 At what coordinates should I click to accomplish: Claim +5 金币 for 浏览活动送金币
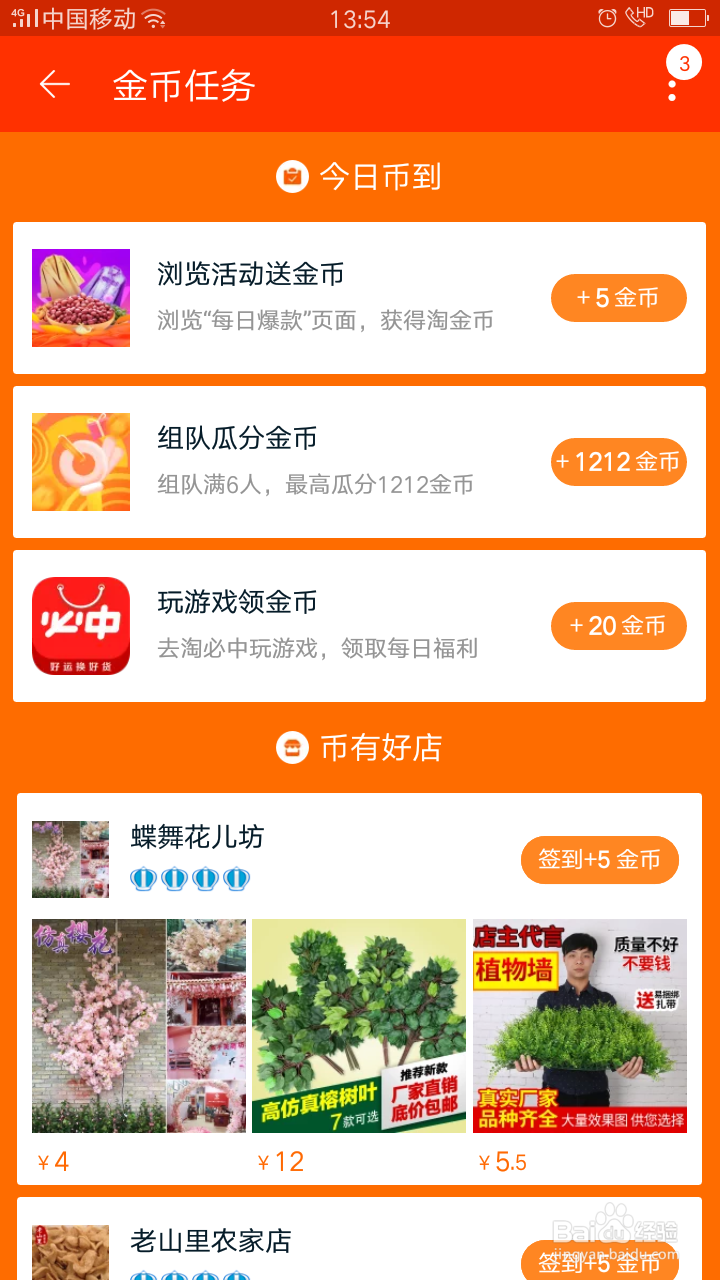click(618, 298)
